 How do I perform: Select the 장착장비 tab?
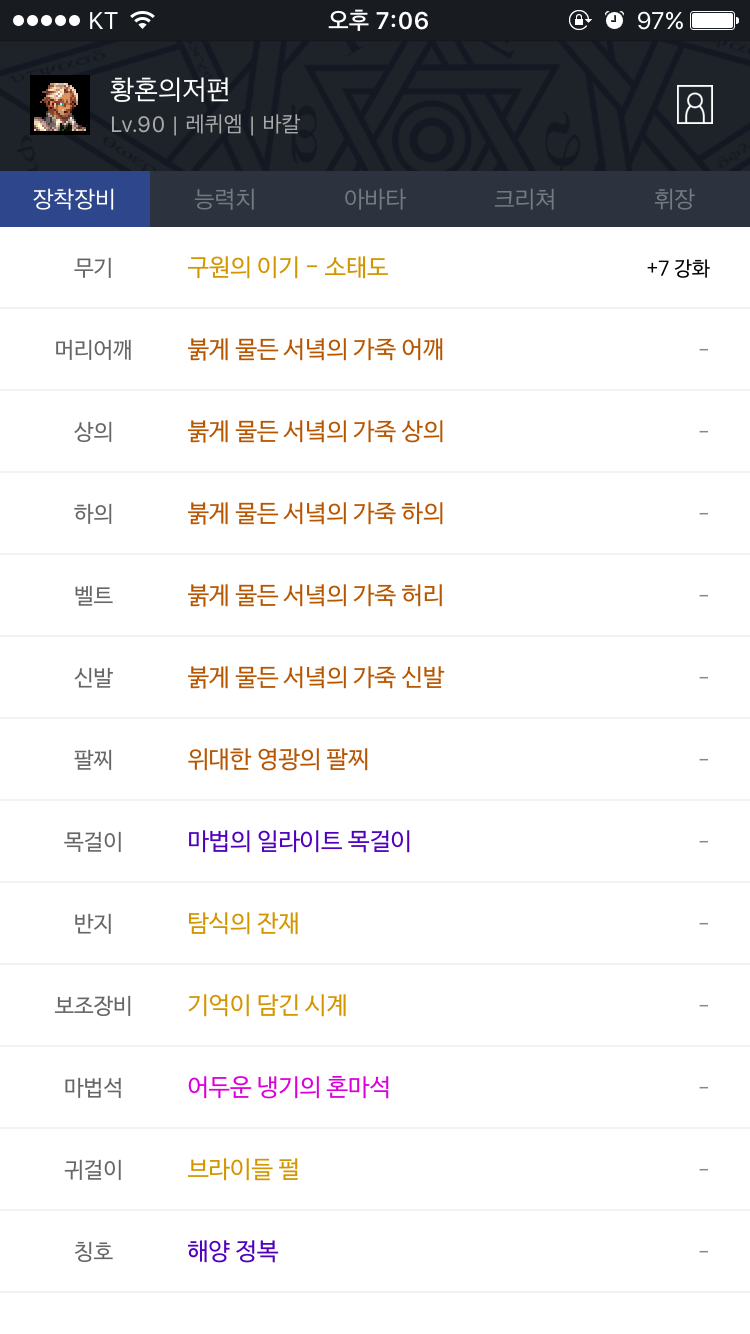75,199
